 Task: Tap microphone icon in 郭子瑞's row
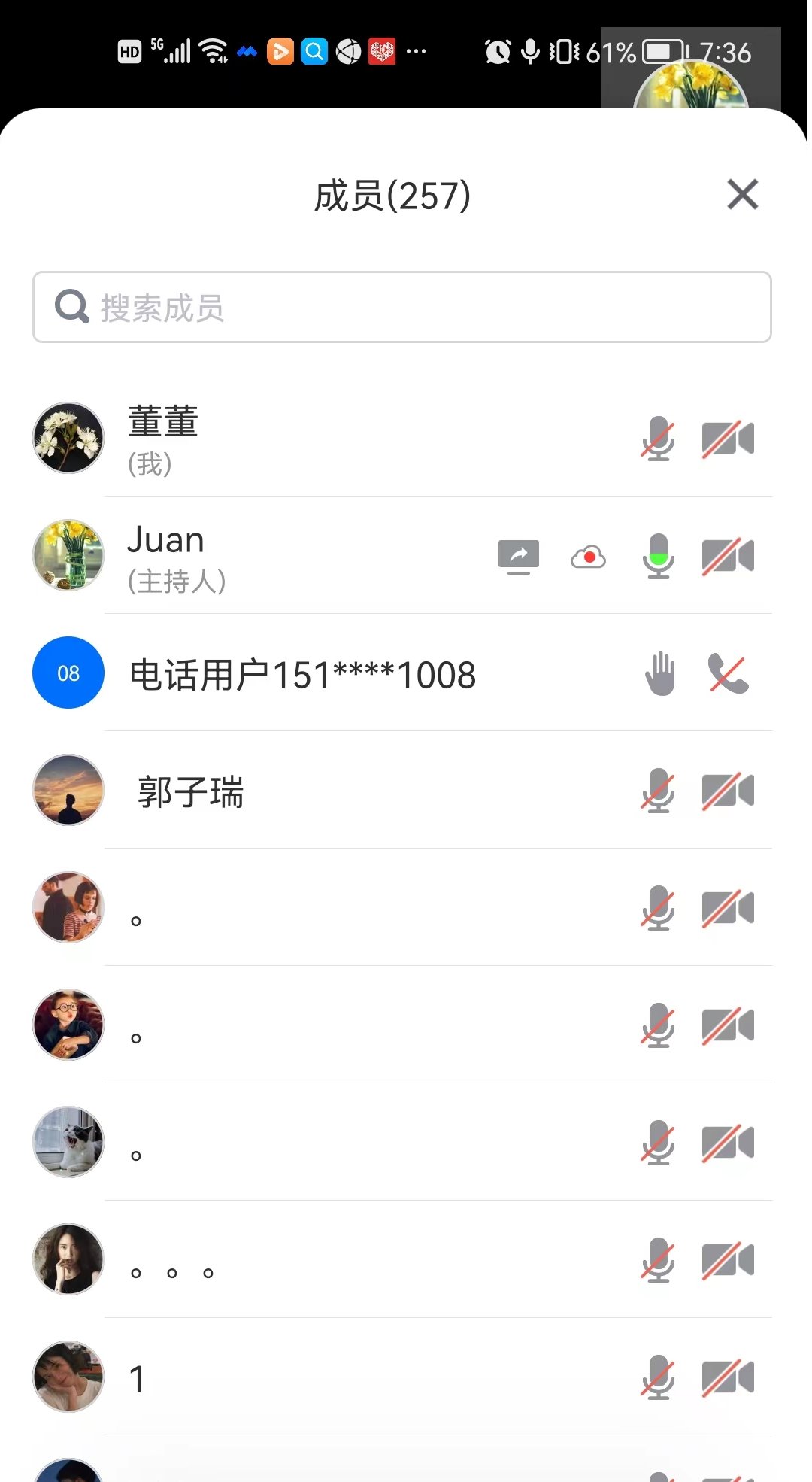tap(658, 791)
